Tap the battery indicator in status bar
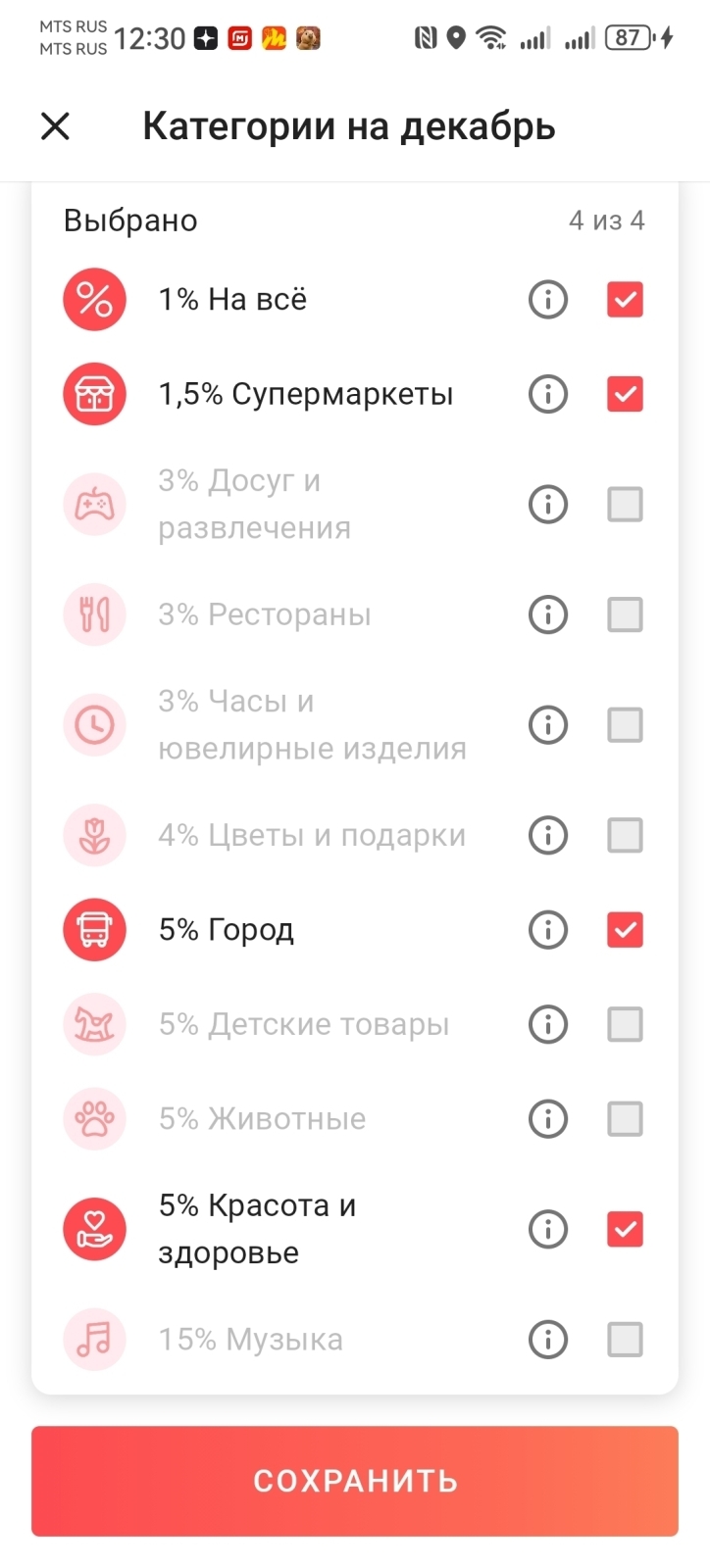This screenshot has width=710, height=1568. 634,37
